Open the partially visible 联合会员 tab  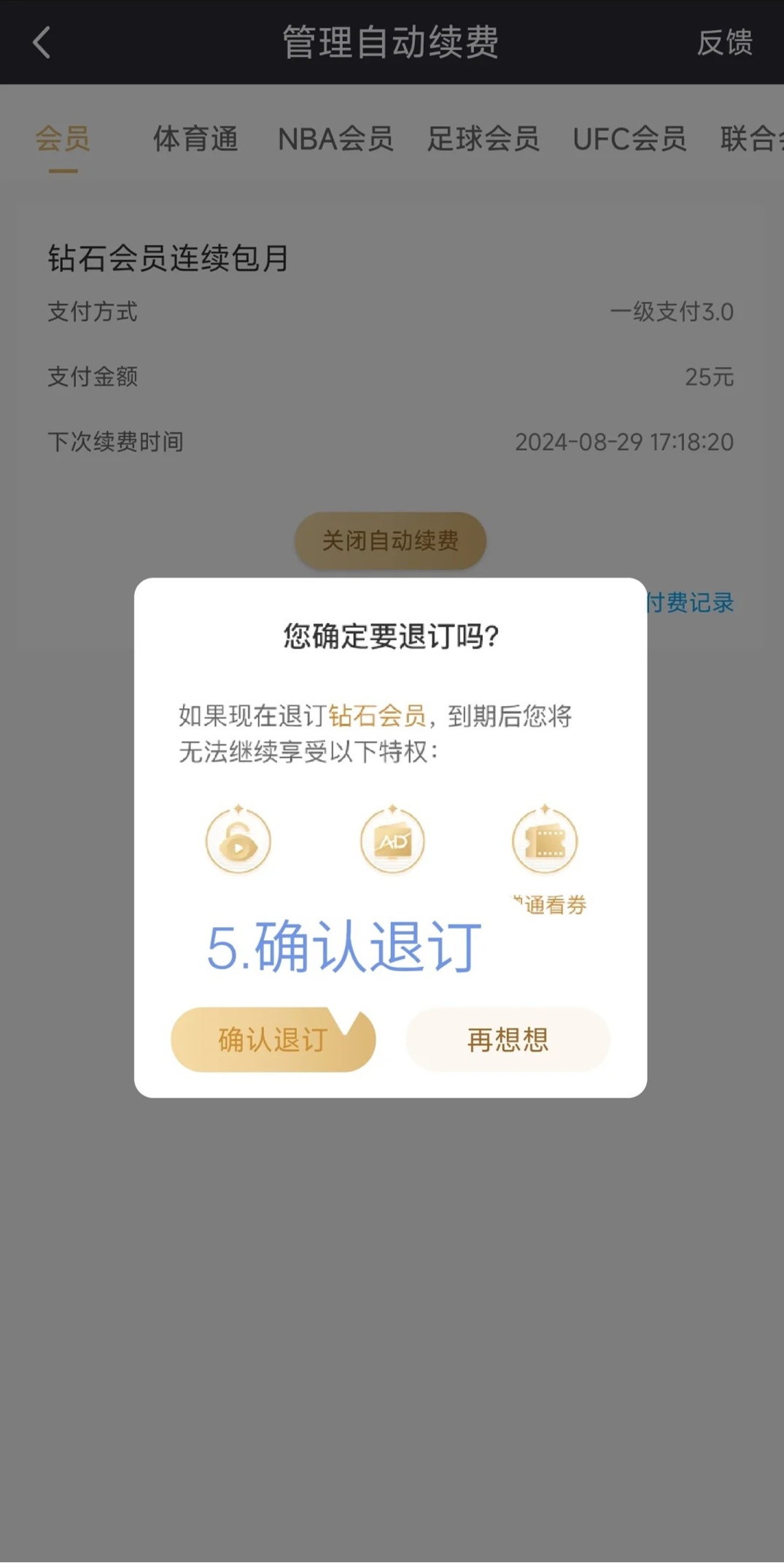[751, 139]
